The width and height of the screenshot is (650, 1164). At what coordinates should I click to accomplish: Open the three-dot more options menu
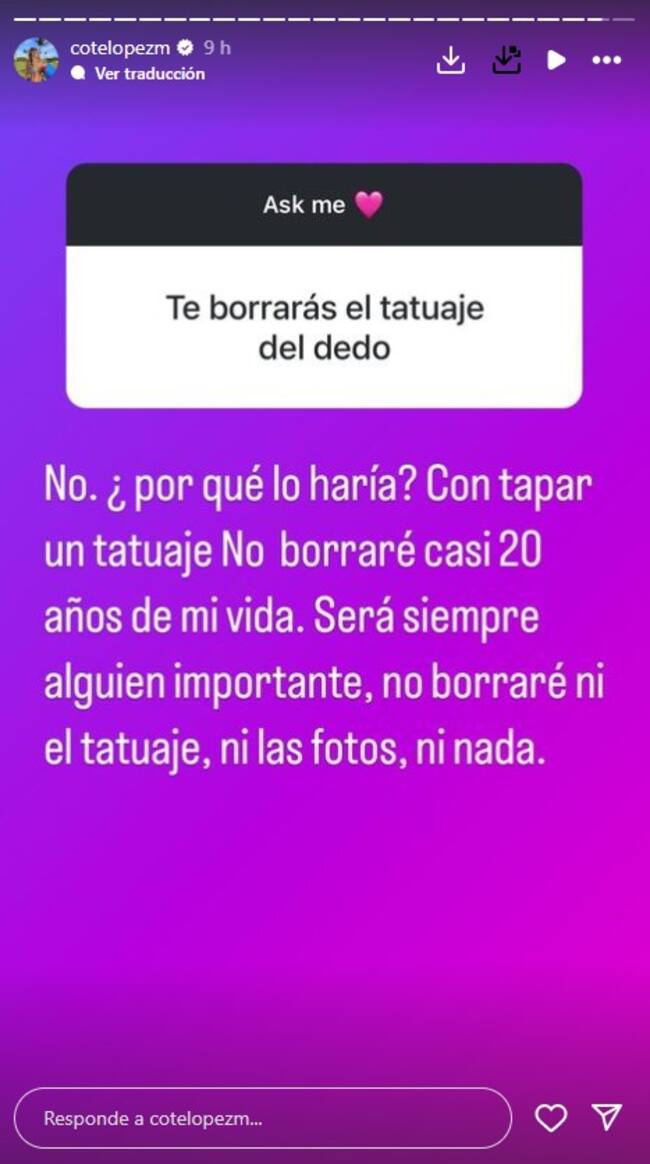click(x=606, y=61)
